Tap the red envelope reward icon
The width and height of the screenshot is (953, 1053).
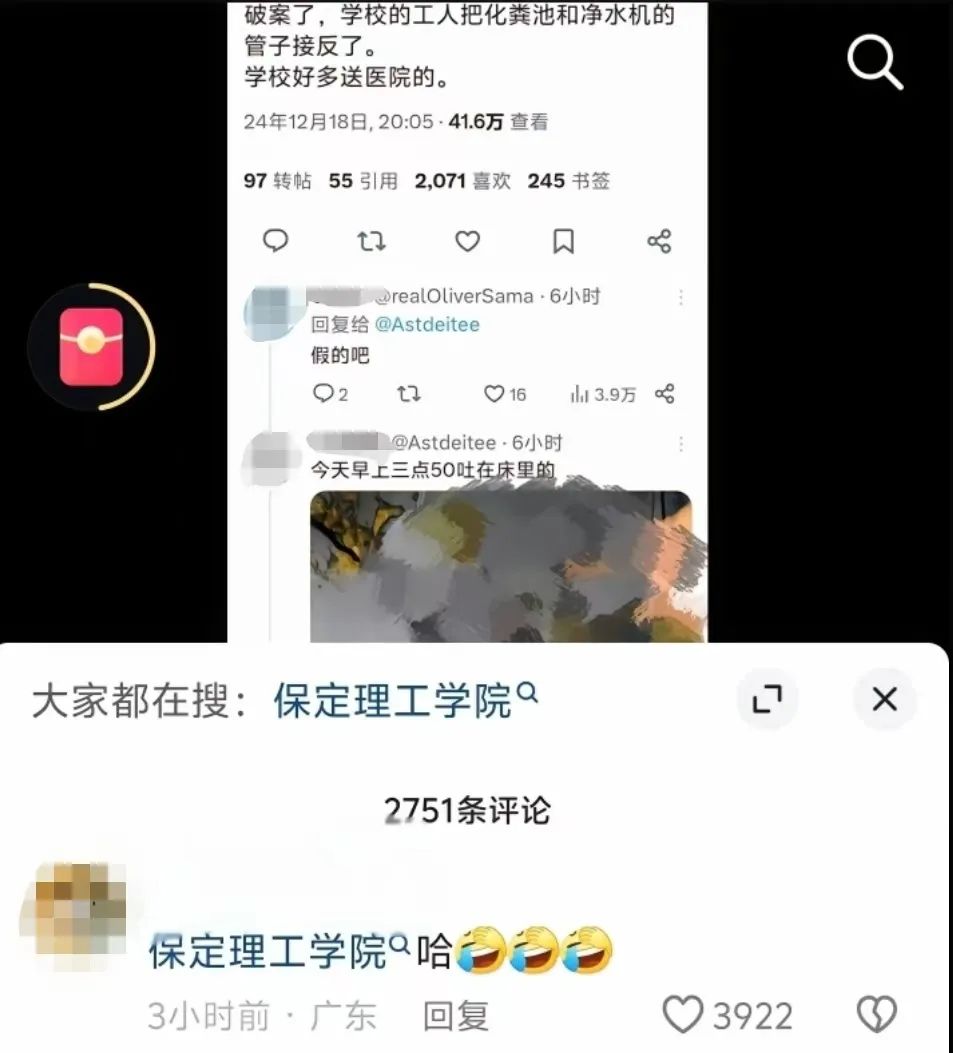point(91,347)
